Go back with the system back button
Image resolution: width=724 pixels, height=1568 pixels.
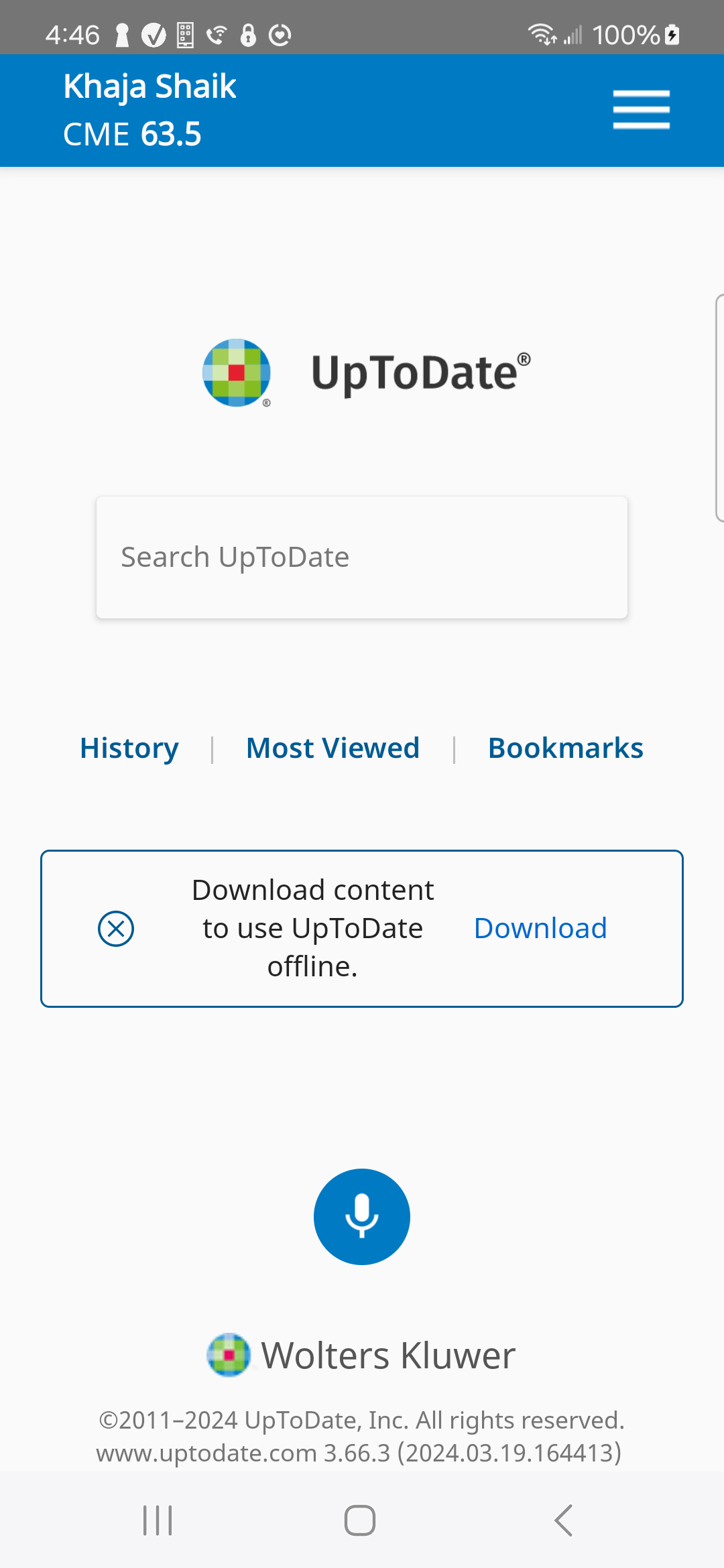(563, 1520)
